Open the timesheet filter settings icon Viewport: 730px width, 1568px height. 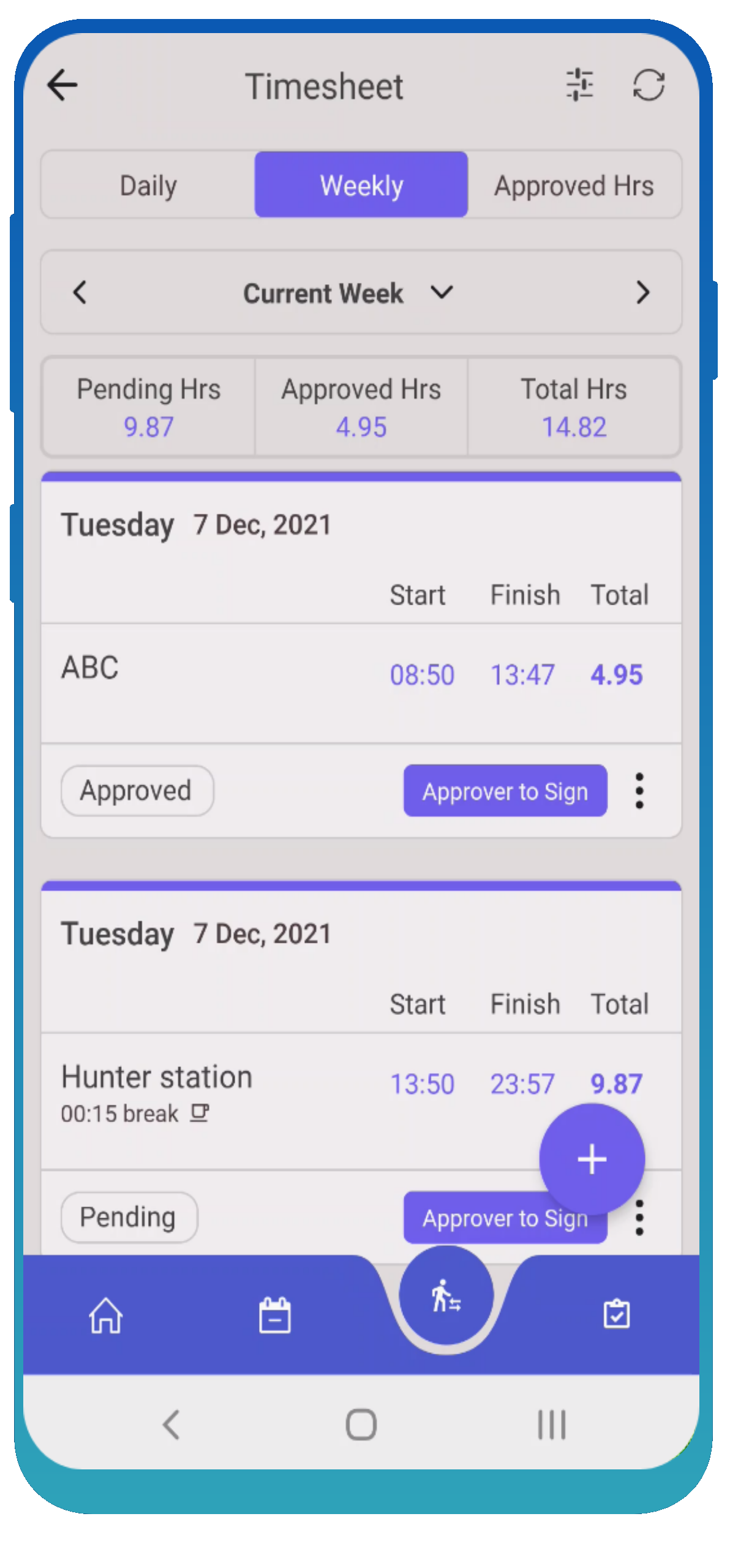click(x=579, y=85)
